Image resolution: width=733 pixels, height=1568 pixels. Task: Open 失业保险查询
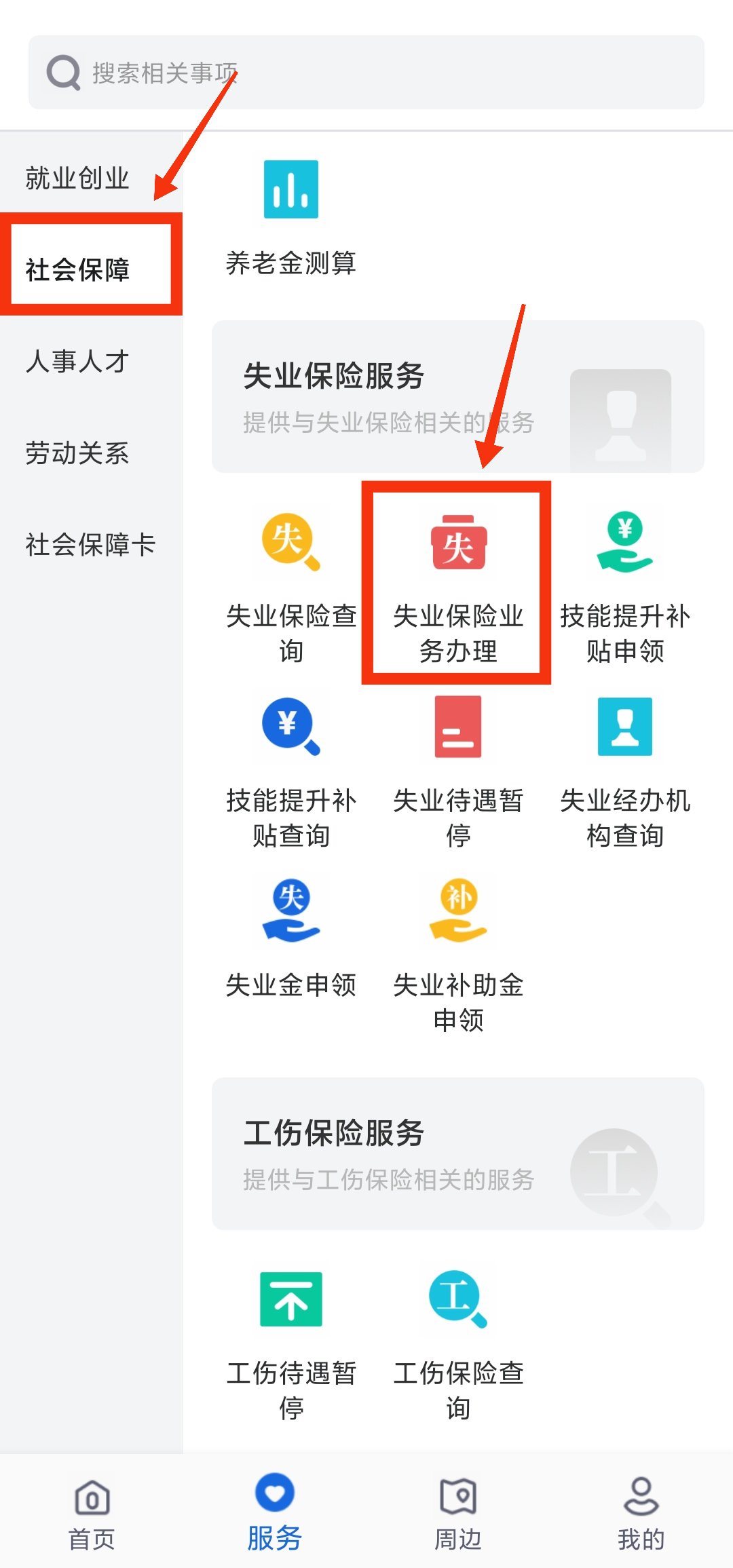click(291, 584)
